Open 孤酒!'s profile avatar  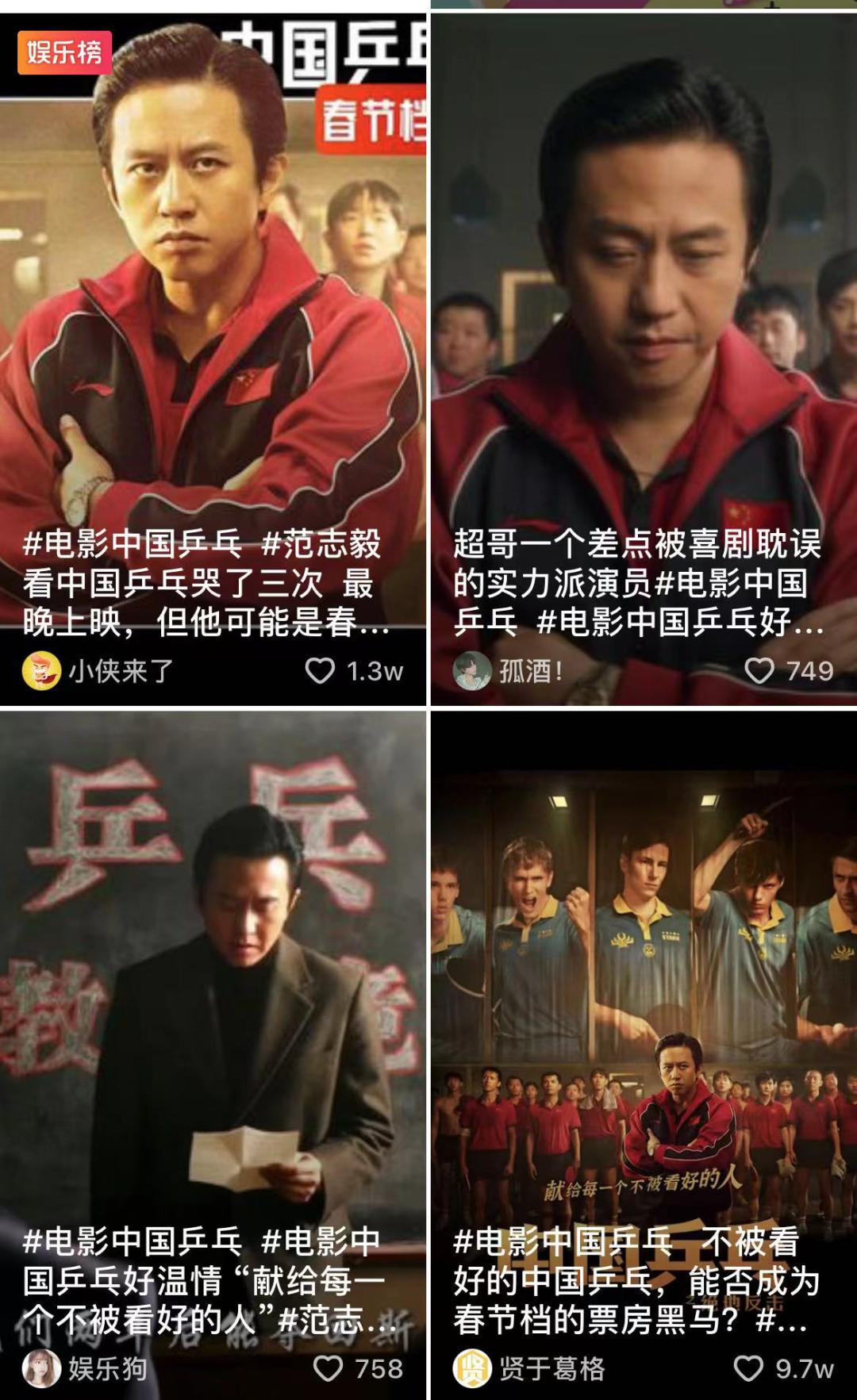[x=472, y=671]
